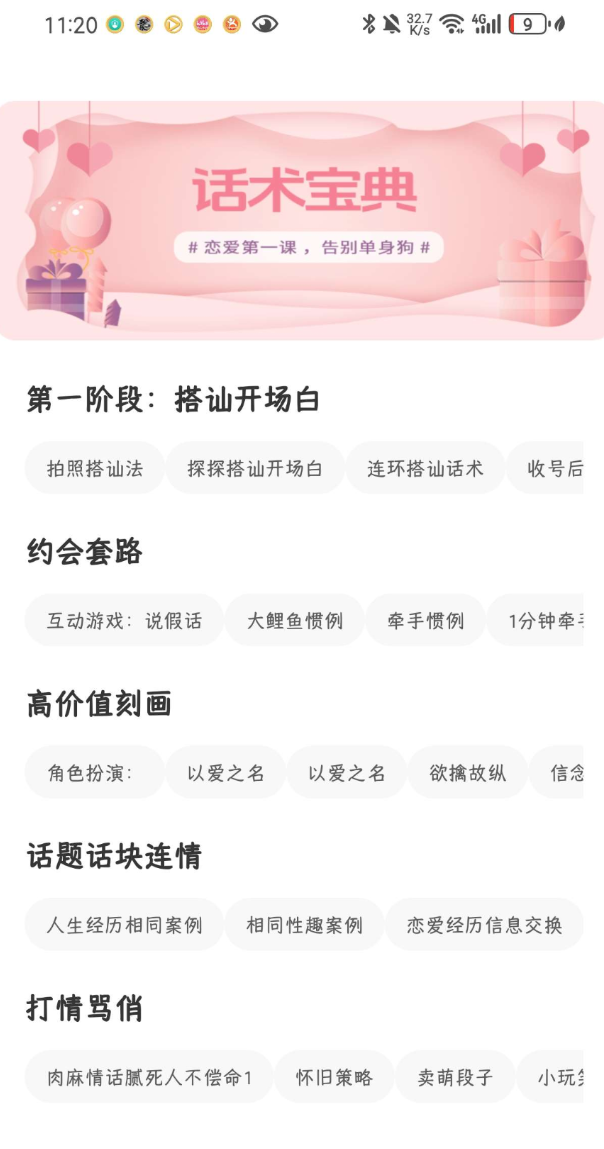Open the 卖萌段子 chip
Viewport: 604px width, 1149px height.
pos(455,1076)
